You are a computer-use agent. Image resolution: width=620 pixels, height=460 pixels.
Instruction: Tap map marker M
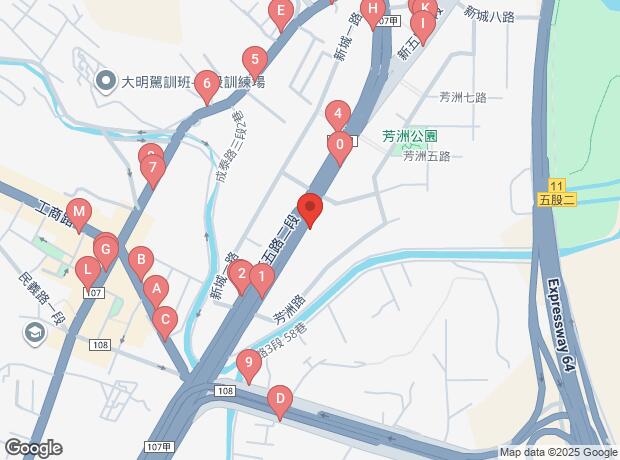click(79, 213)
